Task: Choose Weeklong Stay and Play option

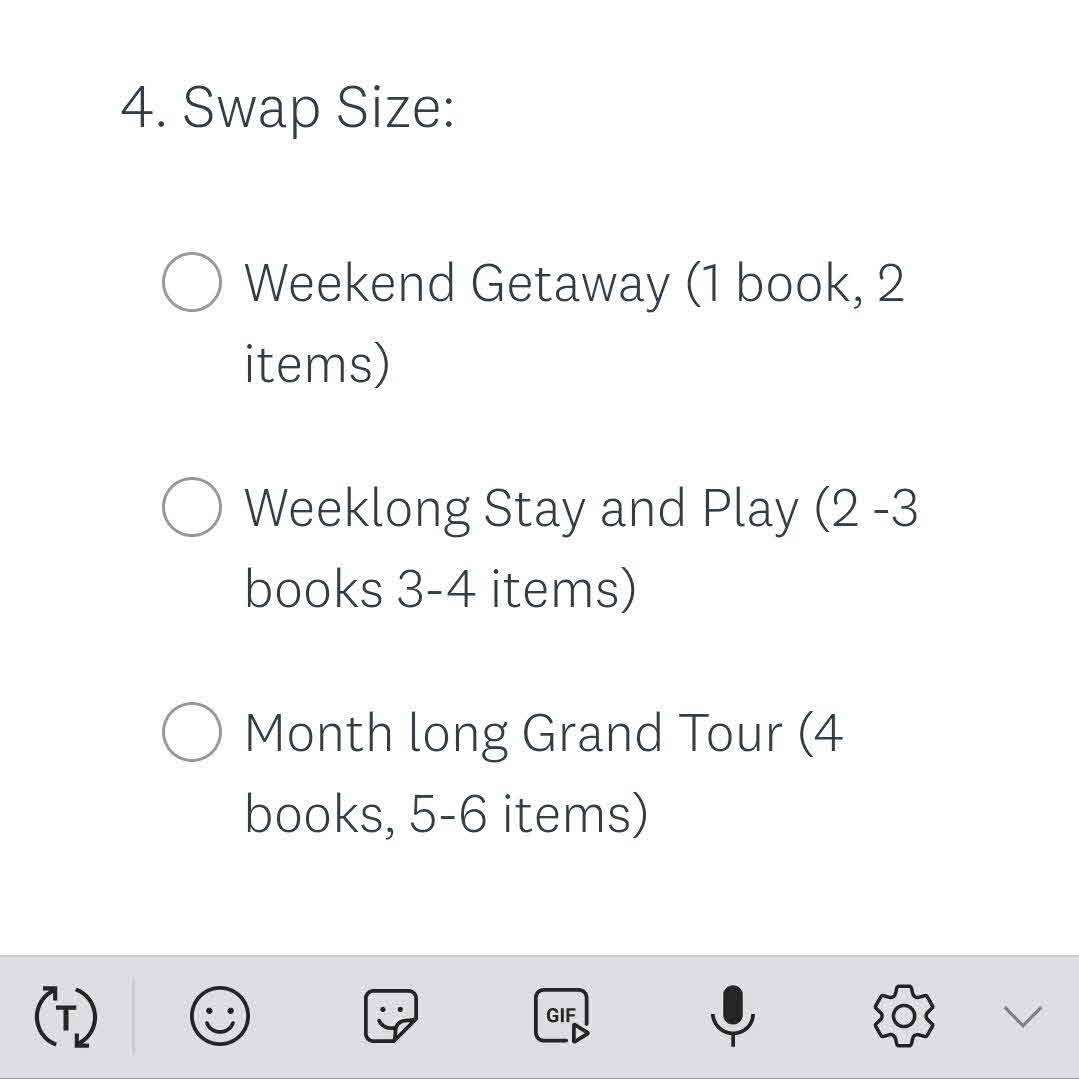Action: pos(191,507)
